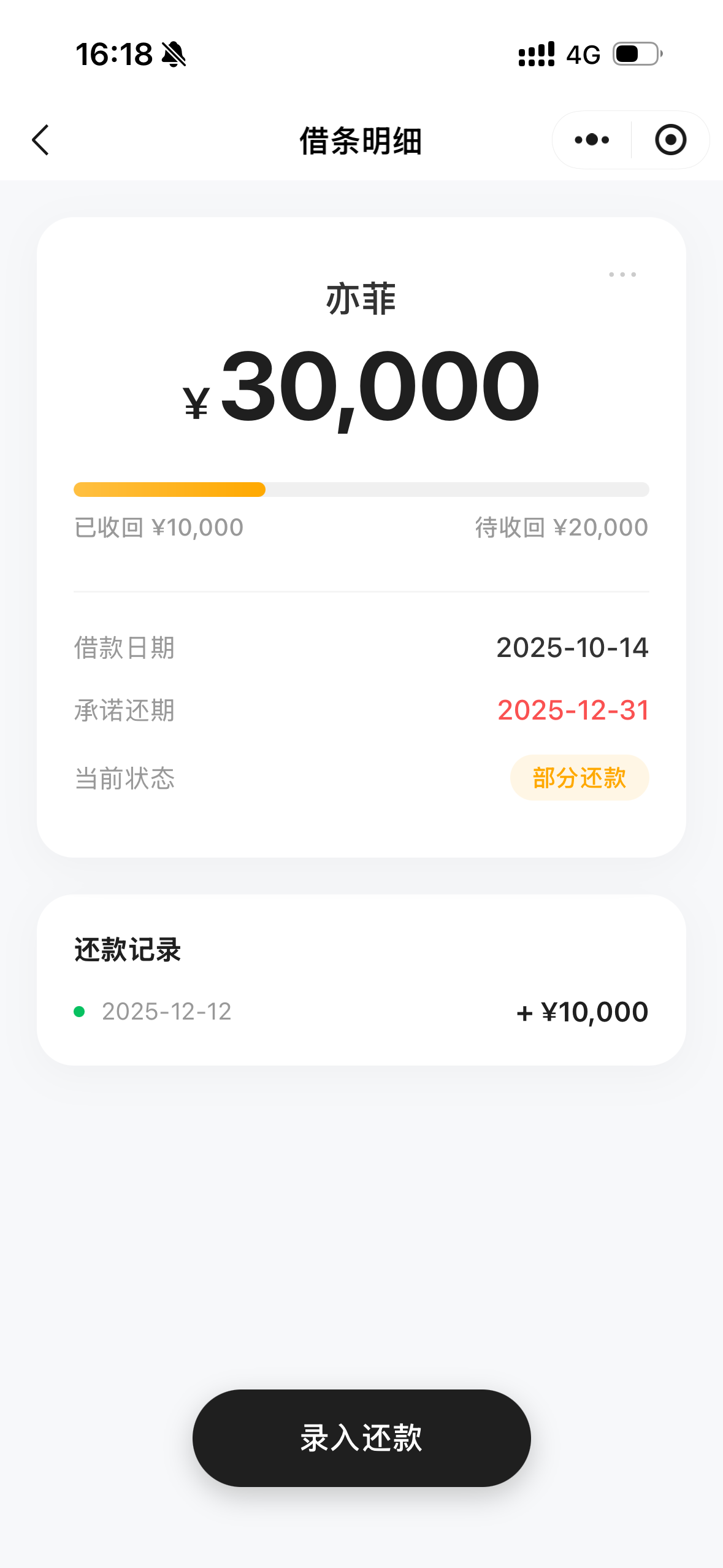Tap the 2025-12-12 repayment record row
723x1568 pixels.
pyautogui.click(x=361, y=1011)
